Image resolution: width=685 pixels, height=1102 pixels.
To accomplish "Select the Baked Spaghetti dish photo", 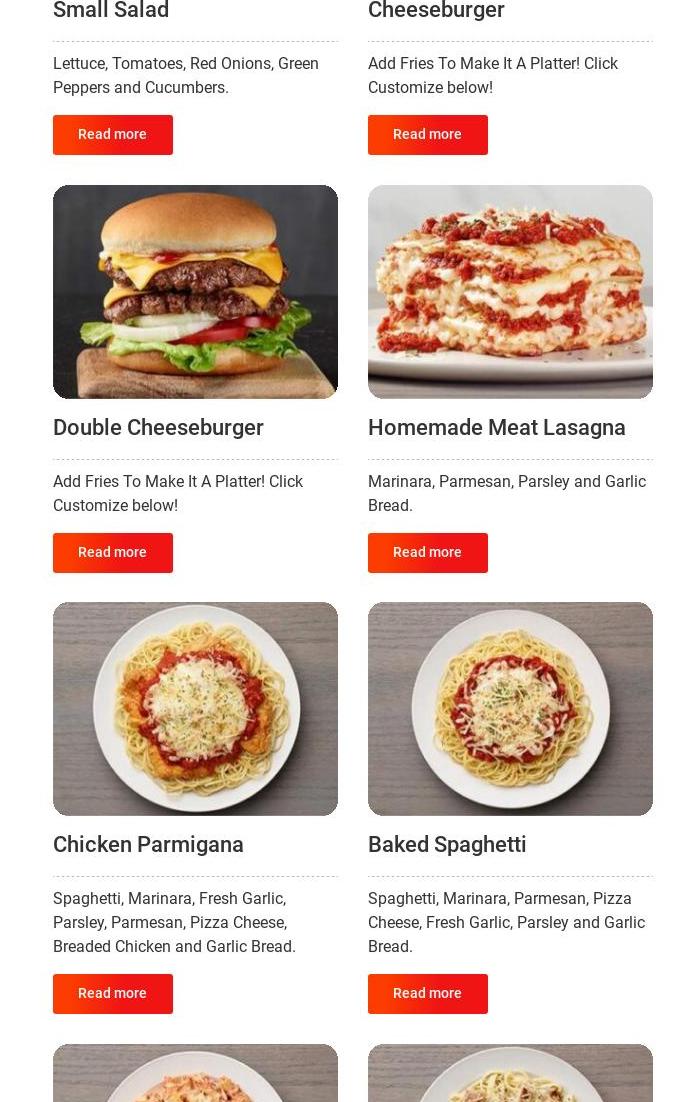I will click(510, 709).
